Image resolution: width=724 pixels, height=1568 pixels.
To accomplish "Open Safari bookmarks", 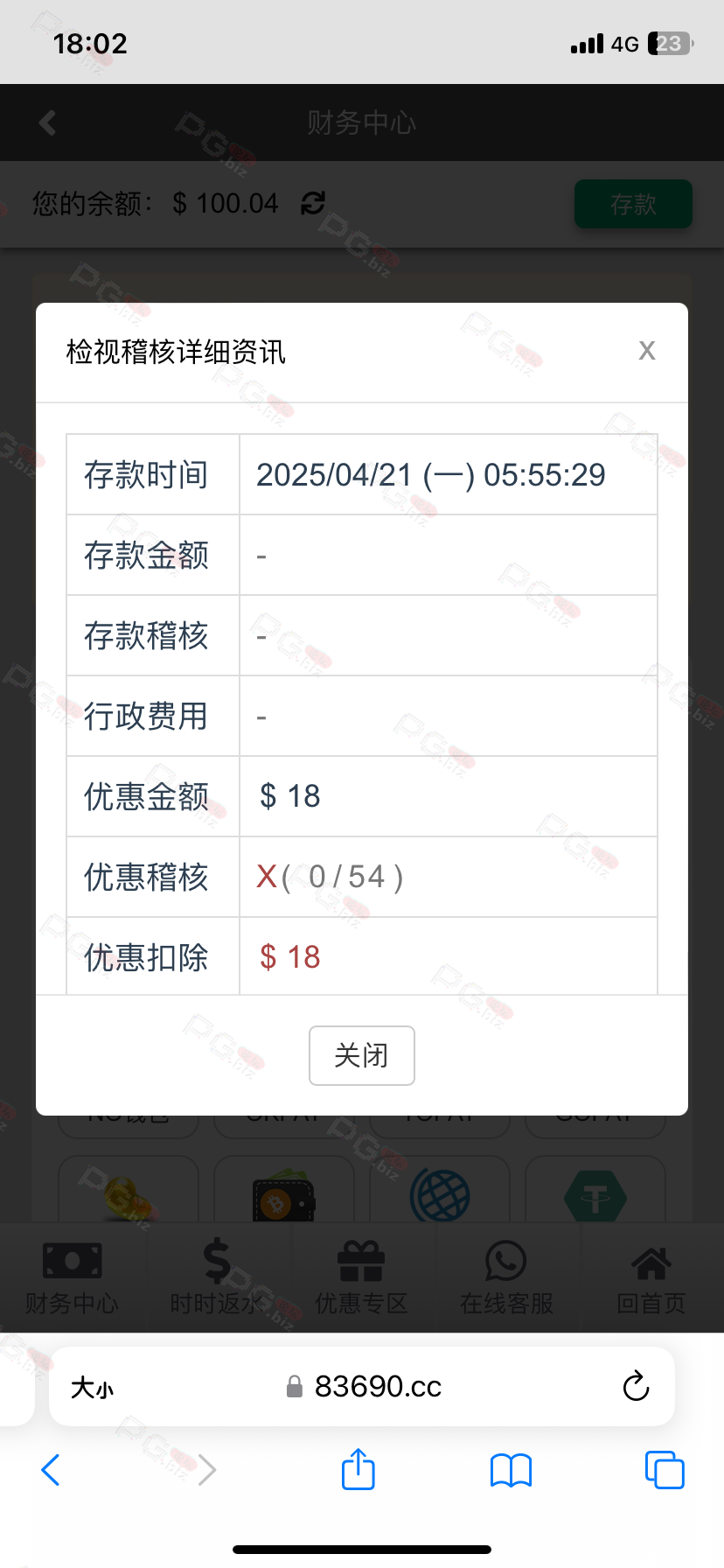I will [511, 1470].
